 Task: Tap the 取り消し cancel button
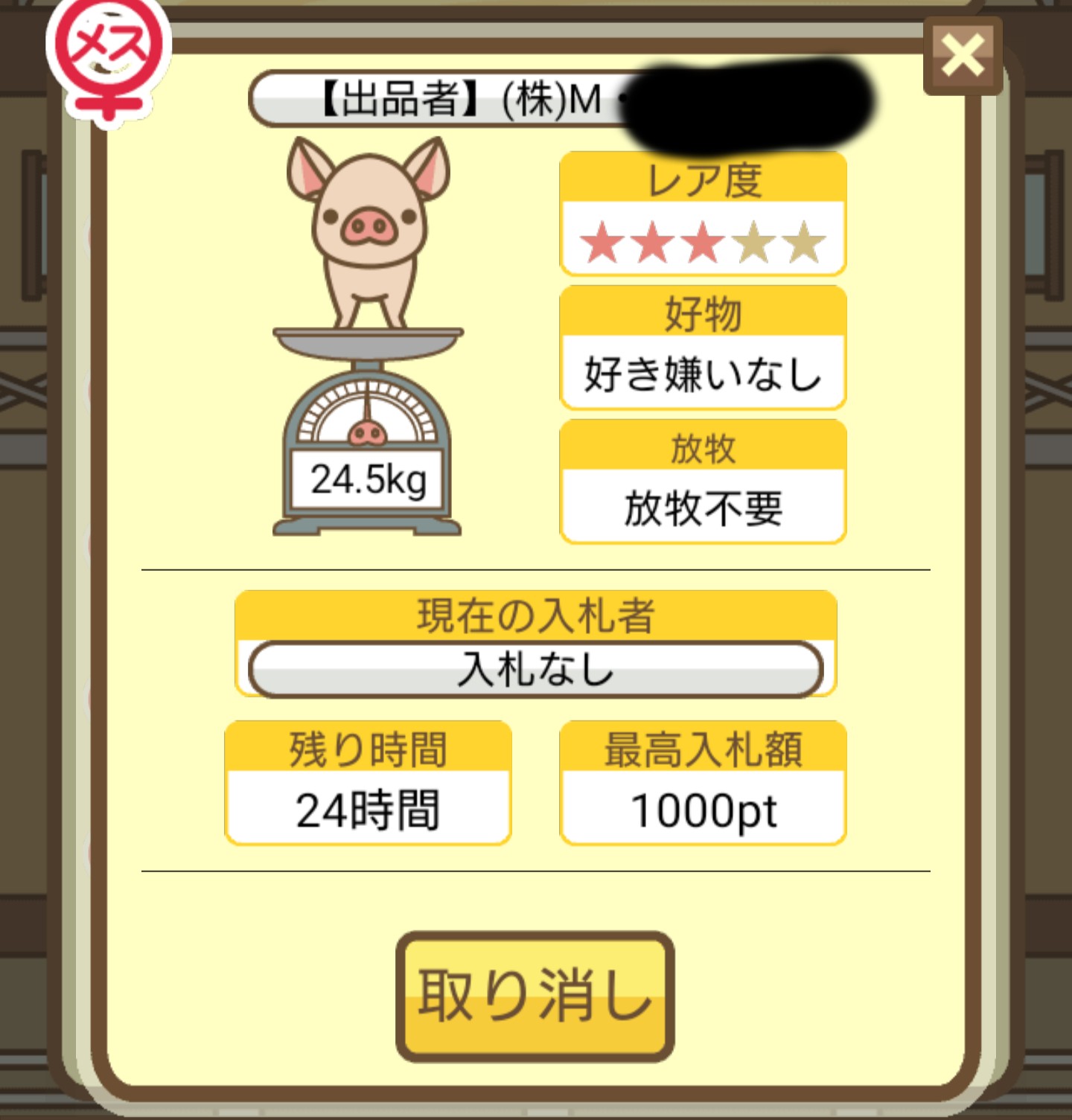coord(535,996)
